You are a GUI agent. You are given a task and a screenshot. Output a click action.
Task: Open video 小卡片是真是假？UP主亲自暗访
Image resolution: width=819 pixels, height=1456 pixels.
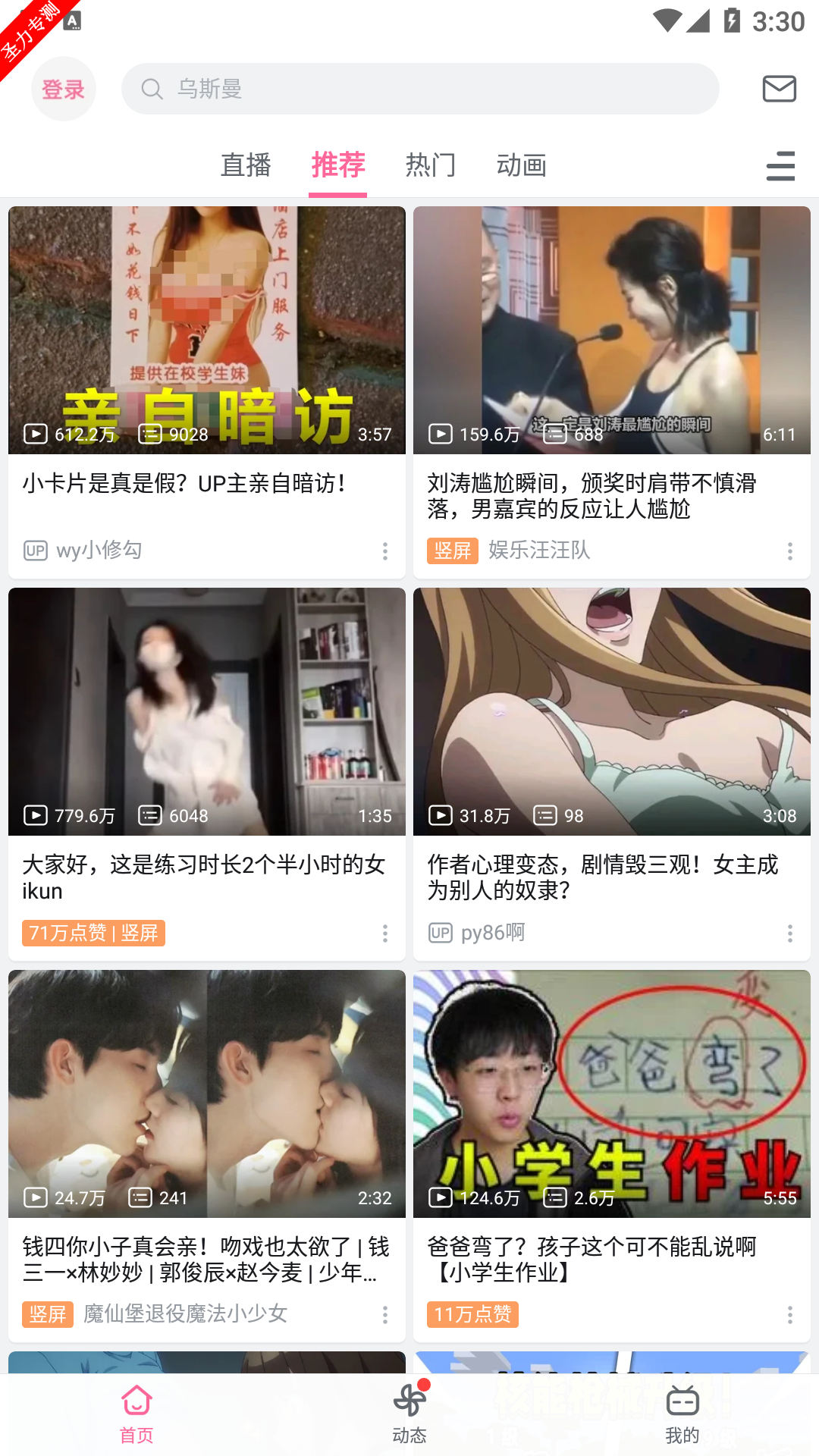pyautogui.click(x=206, y=331)
